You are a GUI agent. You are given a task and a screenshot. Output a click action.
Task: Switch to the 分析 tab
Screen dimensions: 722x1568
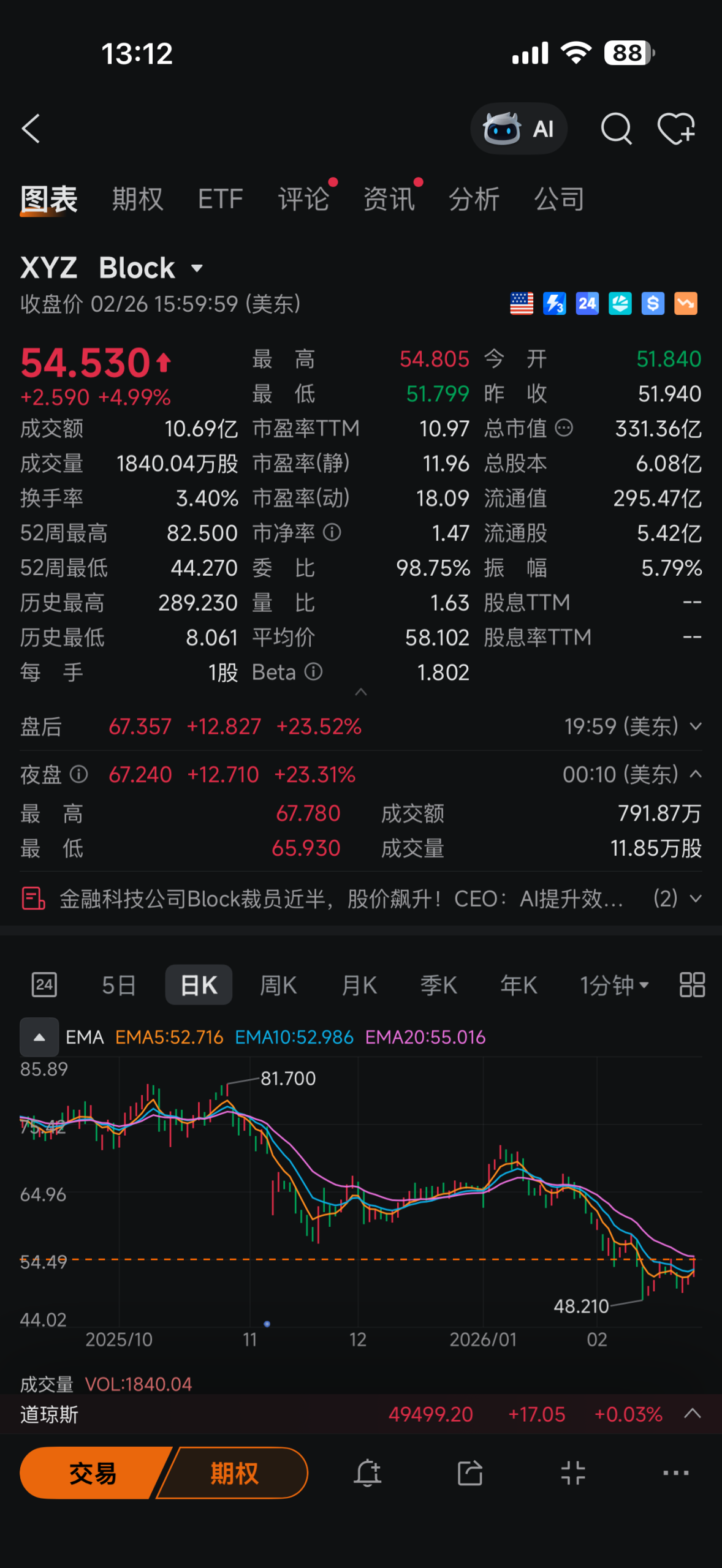[474, 199]
